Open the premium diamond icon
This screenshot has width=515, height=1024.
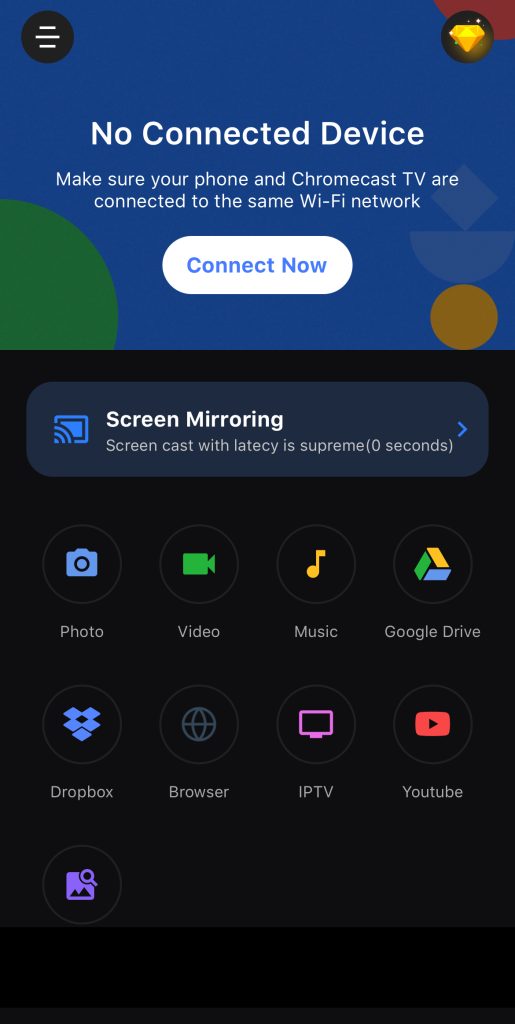tap(467, 37)
